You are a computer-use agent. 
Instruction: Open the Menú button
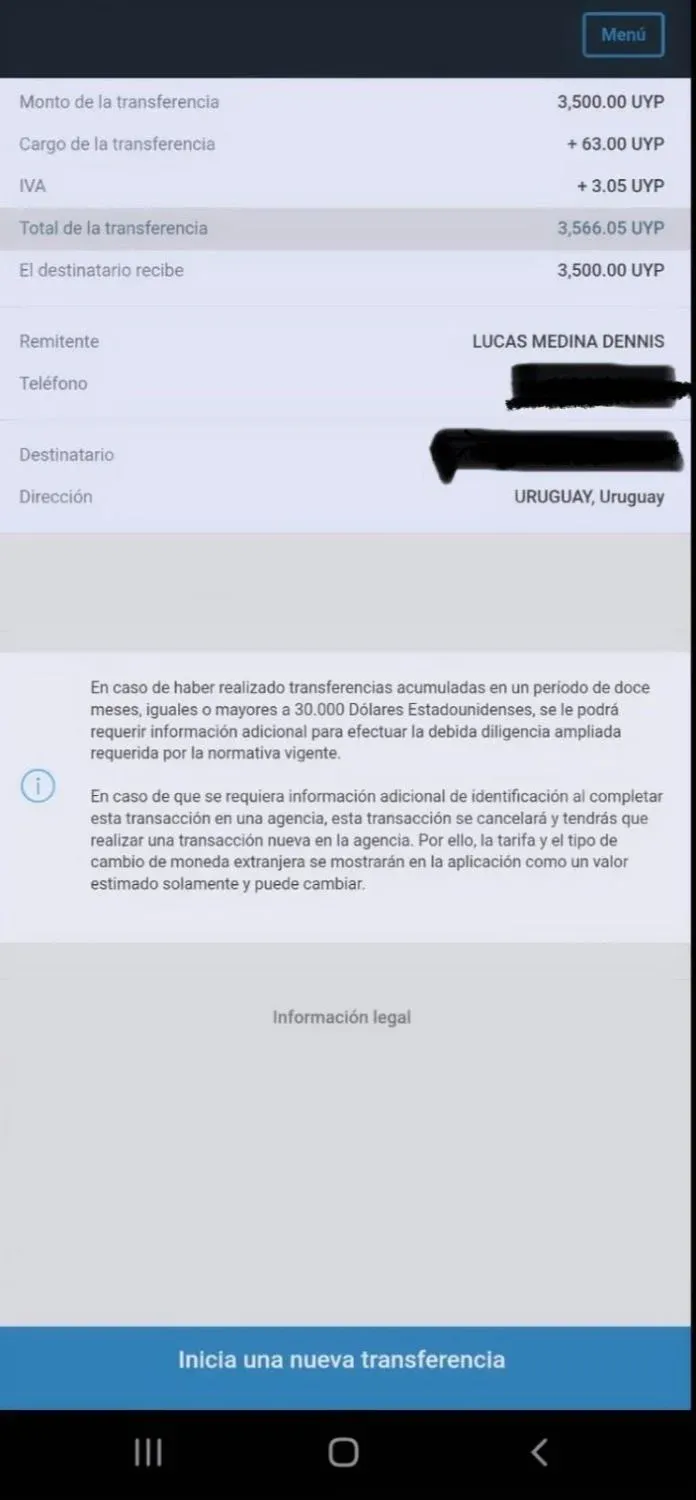(x=623, y=35)
